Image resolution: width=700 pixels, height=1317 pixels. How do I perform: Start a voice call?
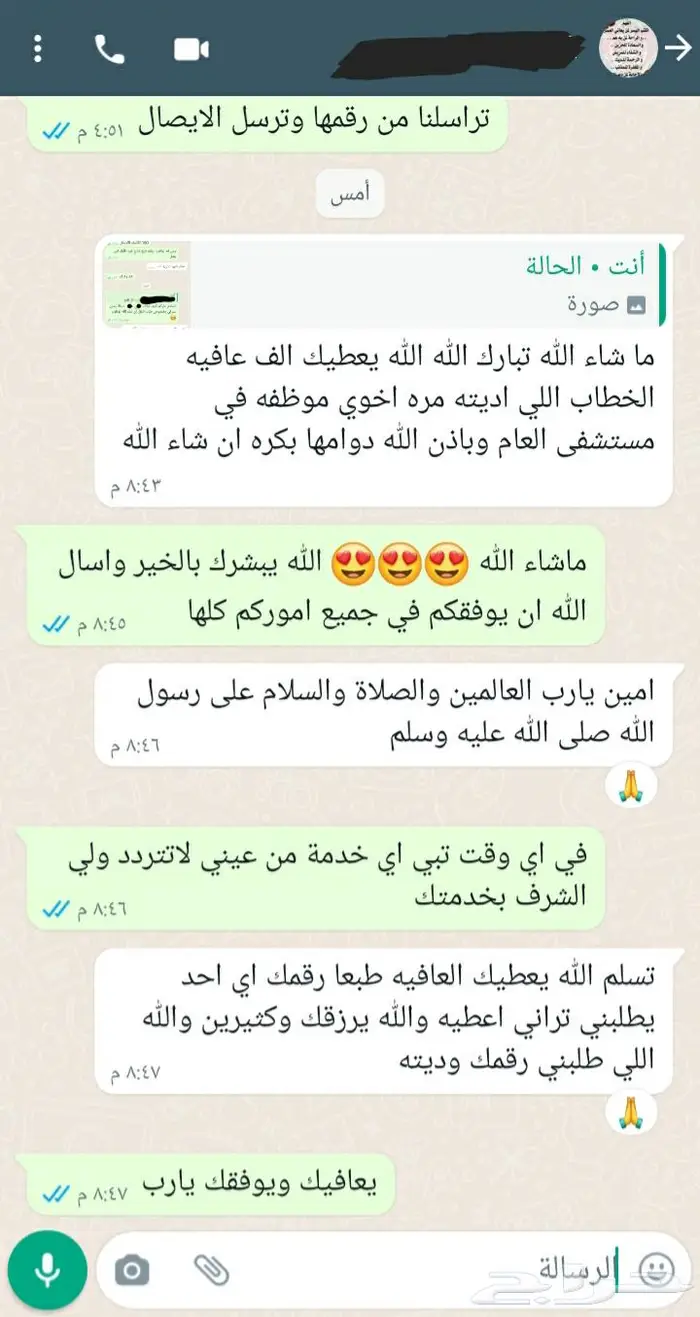pyautogui.click(x=109, y=48)
